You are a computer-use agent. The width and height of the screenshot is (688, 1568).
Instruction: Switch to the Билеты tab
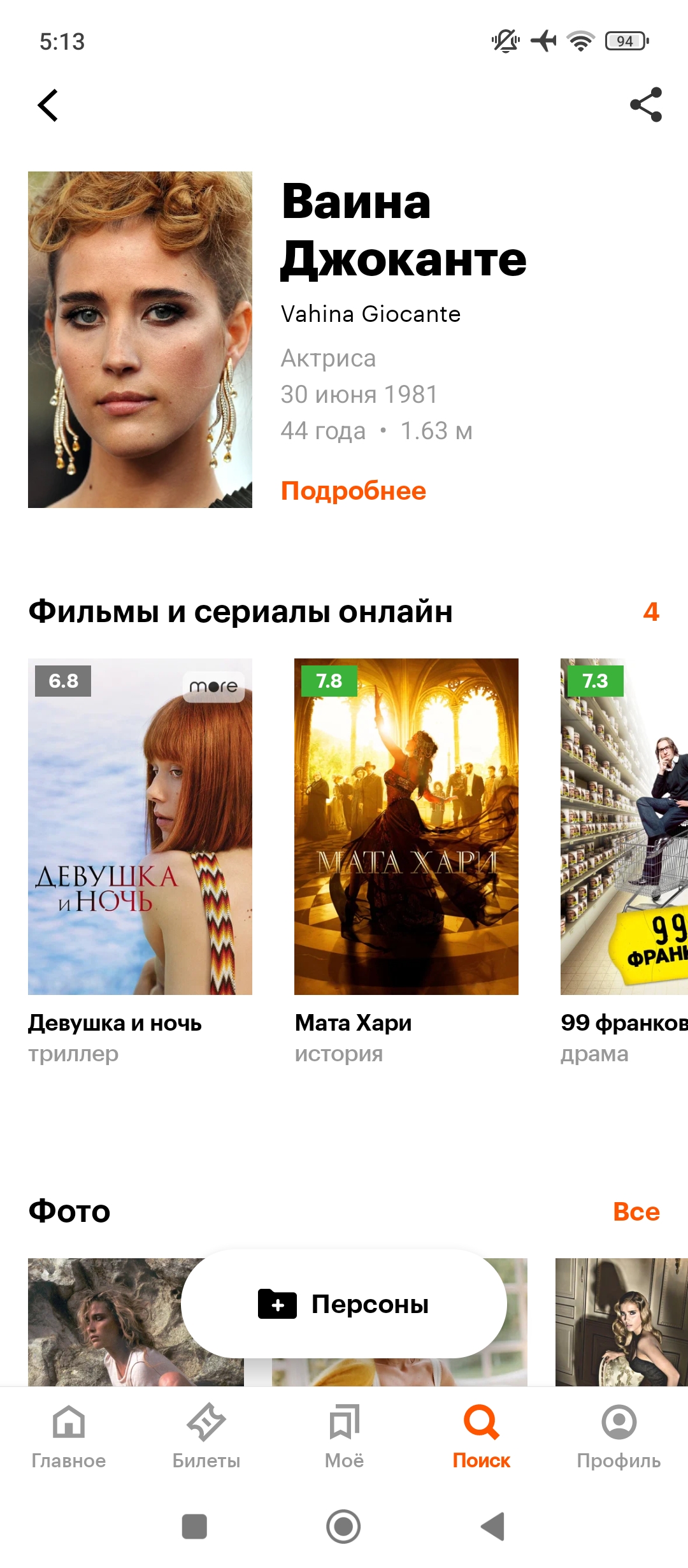(x=206, y=1437)
